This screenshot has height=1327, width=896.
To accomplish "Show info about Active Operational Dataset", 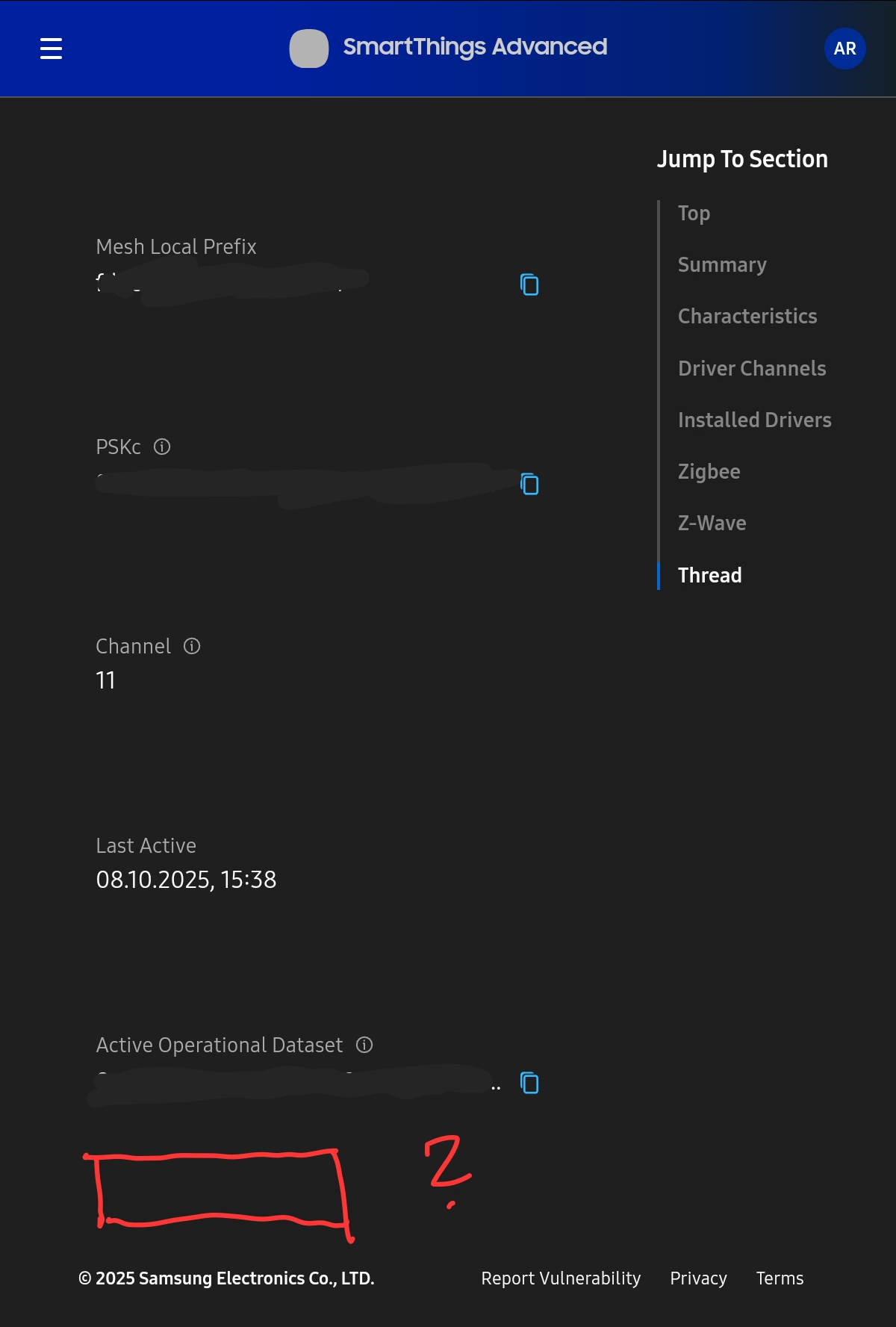I will coord(364,1045).
